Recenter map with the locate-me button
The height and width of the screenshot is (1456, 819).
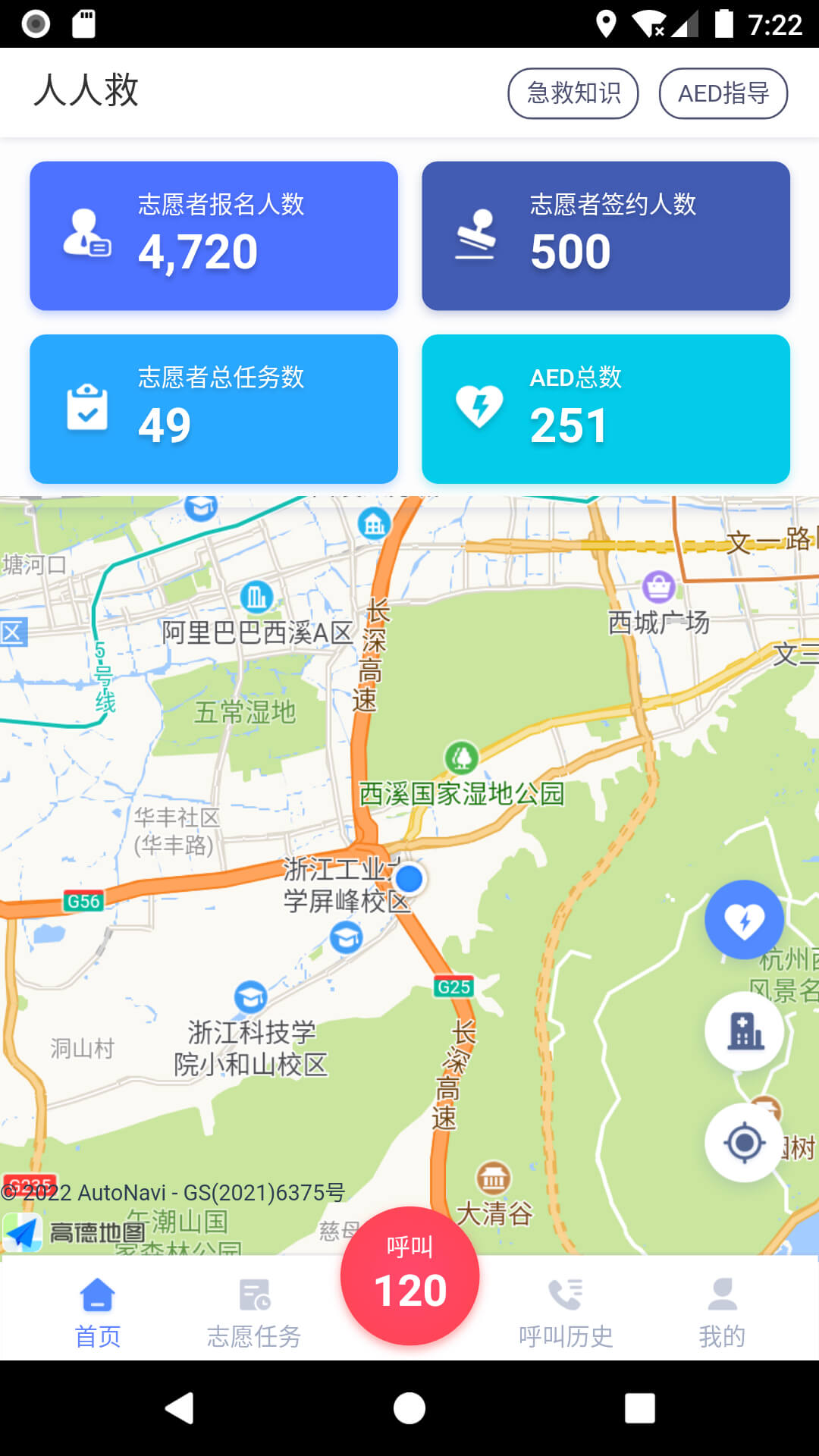click(744, 1142)
